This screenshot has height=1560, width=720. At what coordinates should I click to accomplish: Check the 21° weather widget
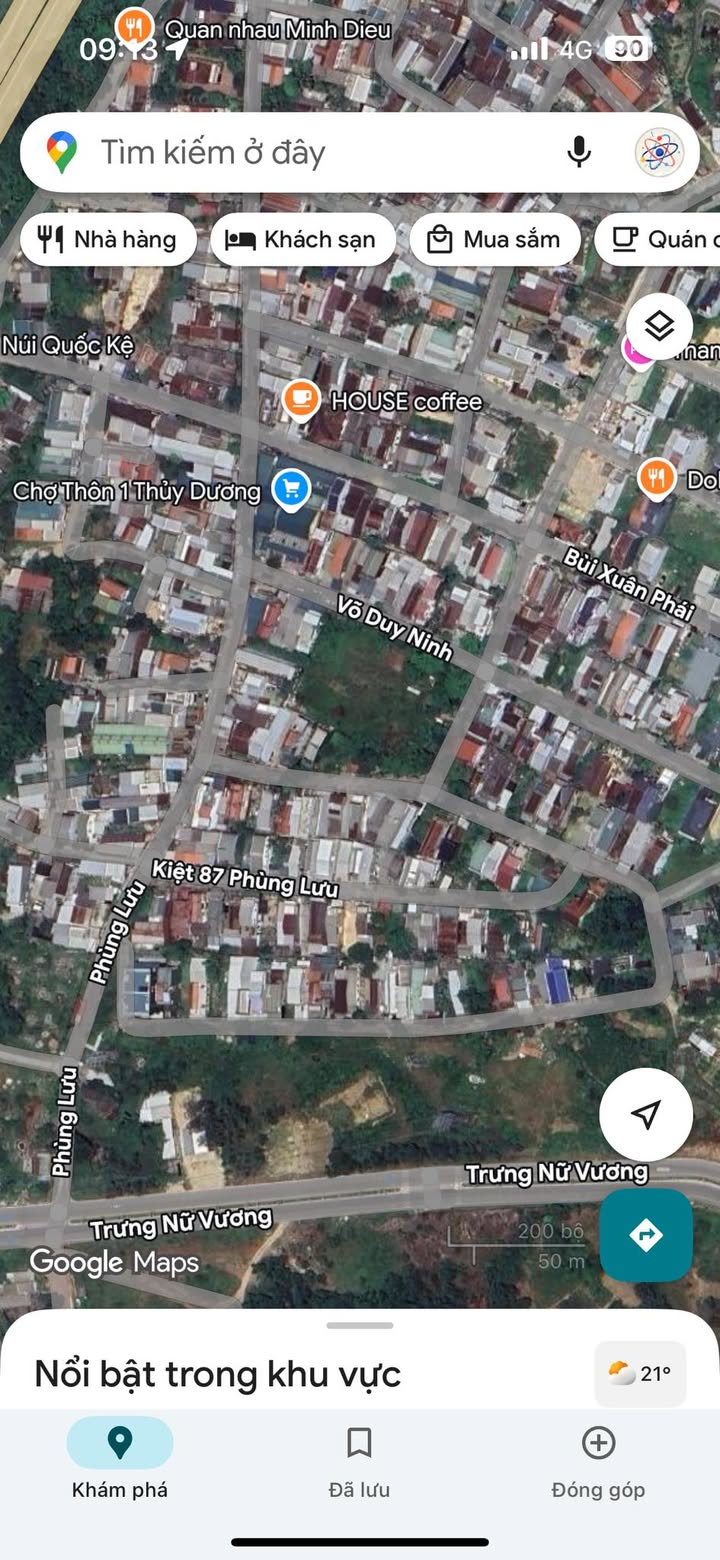pyautogui.click(x=640, y=1374)
